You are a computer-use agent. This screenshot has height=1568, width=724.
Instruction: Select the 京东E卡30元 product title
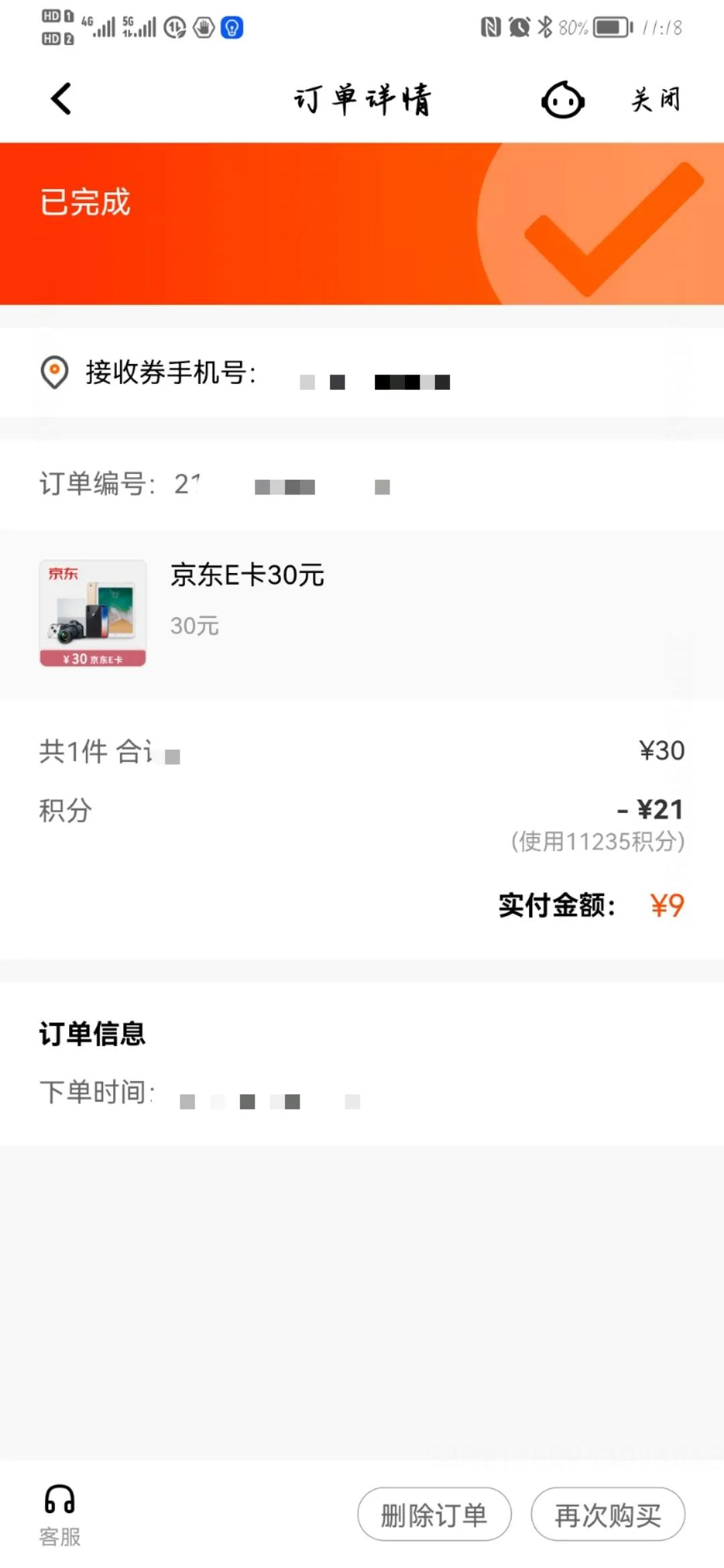247,576
